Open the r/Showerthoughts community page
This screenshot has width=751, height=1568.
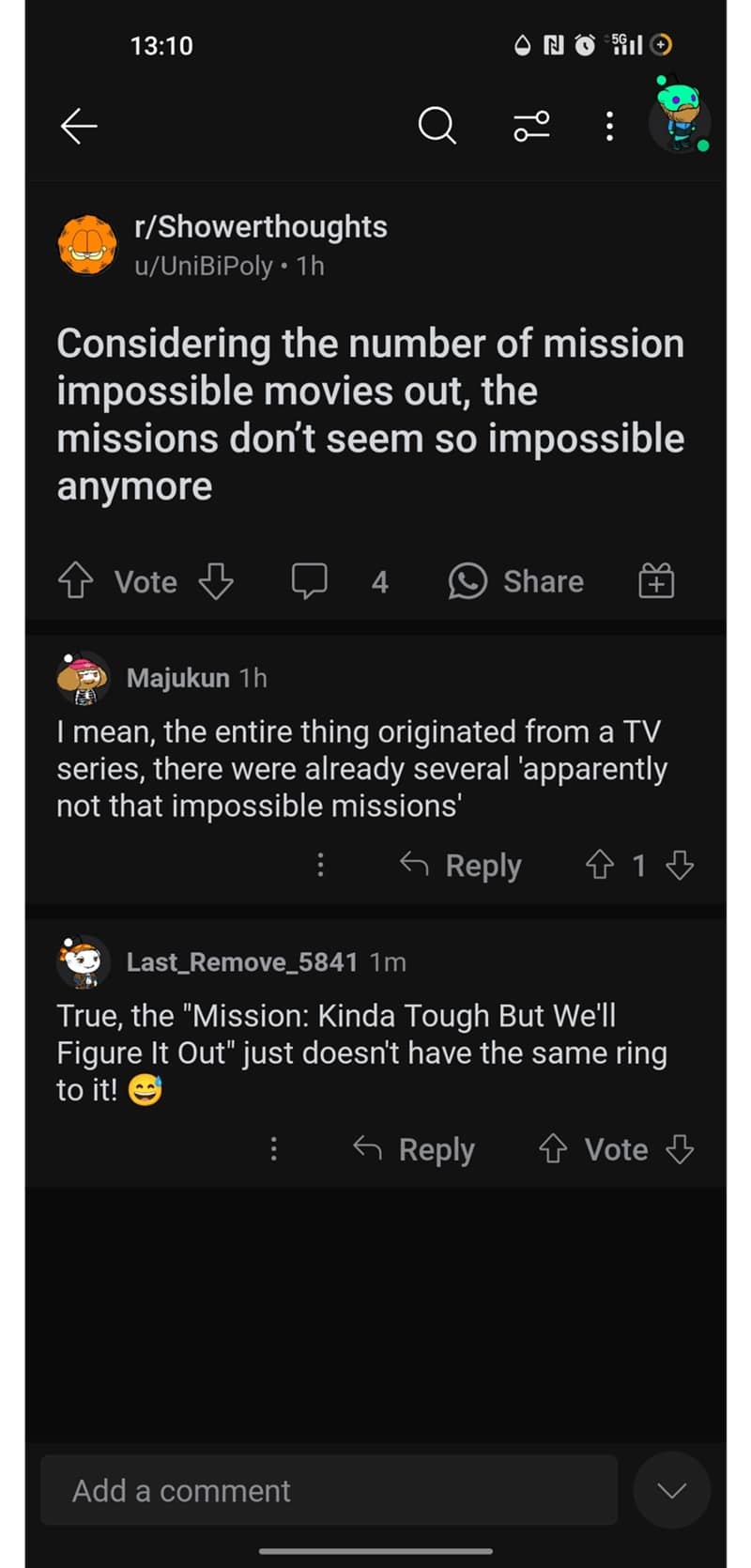coord(260,226)
